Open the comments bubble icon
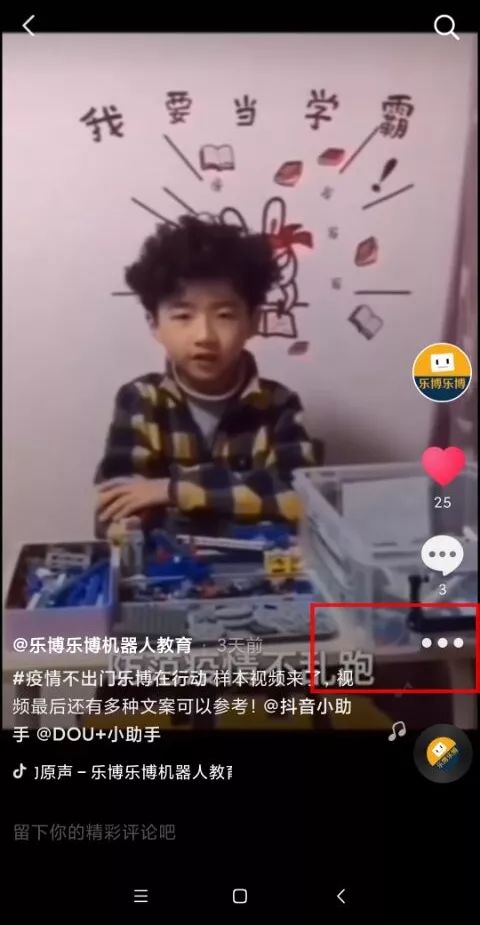 442,556
